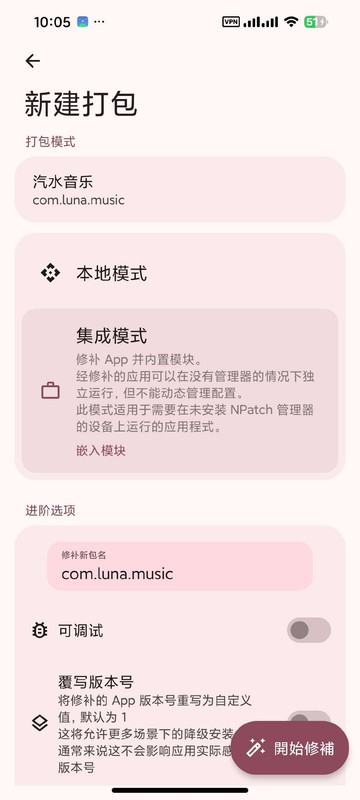Go back with the top arrow
The height and width of the screenshot is (800, 360).
33,61
